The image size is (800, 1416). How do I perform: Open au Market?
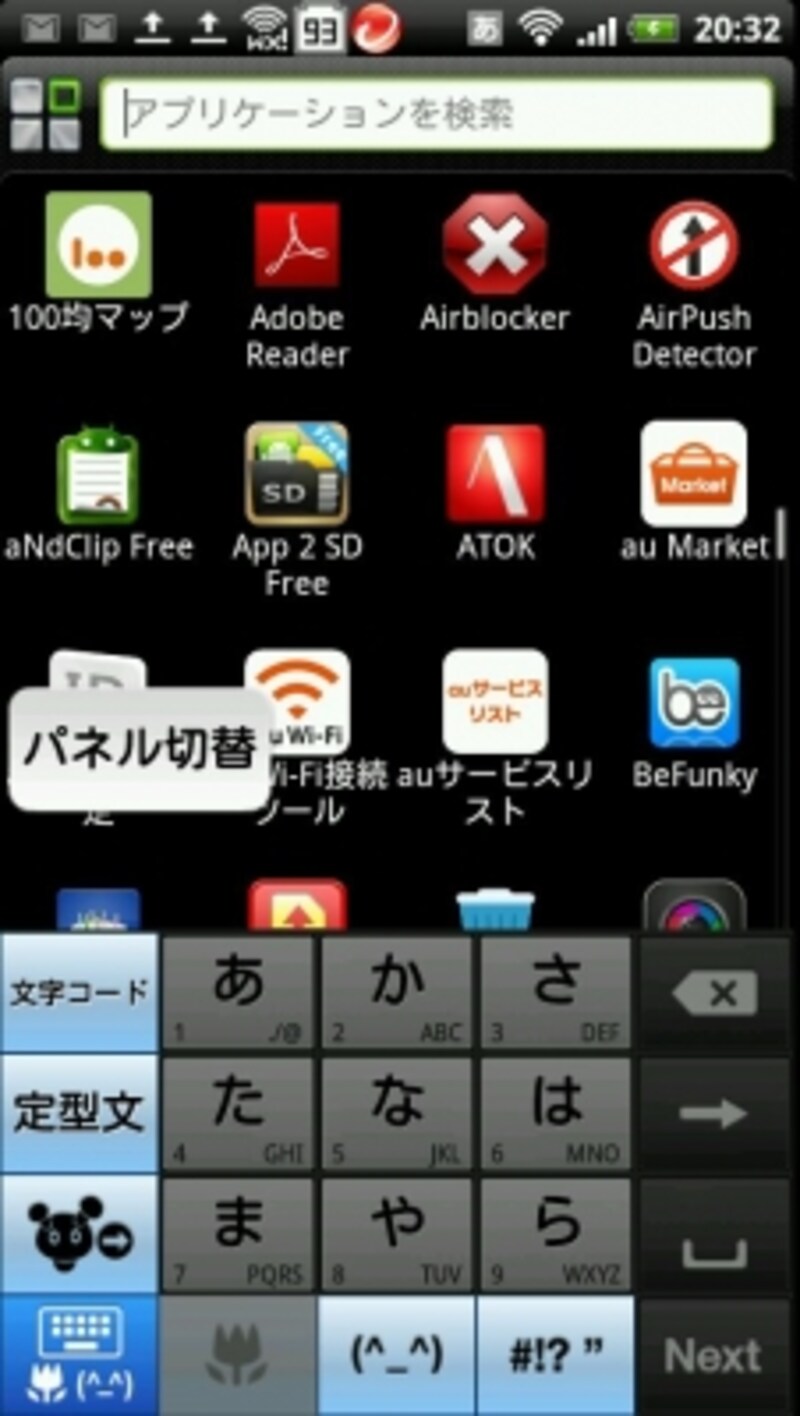pyautogui.click(x=694, y=492)
